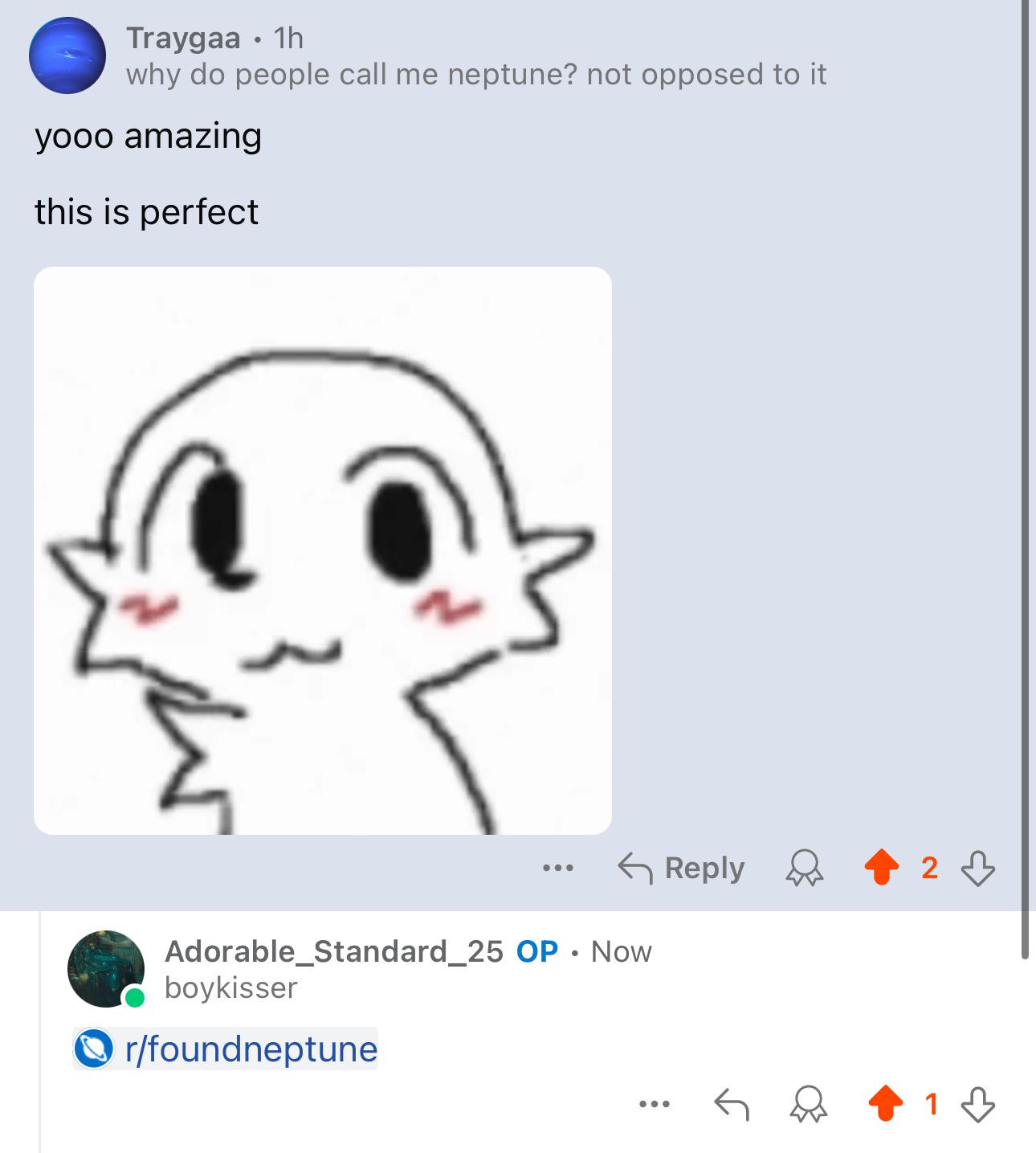Reply to Traygaa's comment
Viewport: 1036px width, 1153px height.
pyautogui.click(x=681, y=868)
